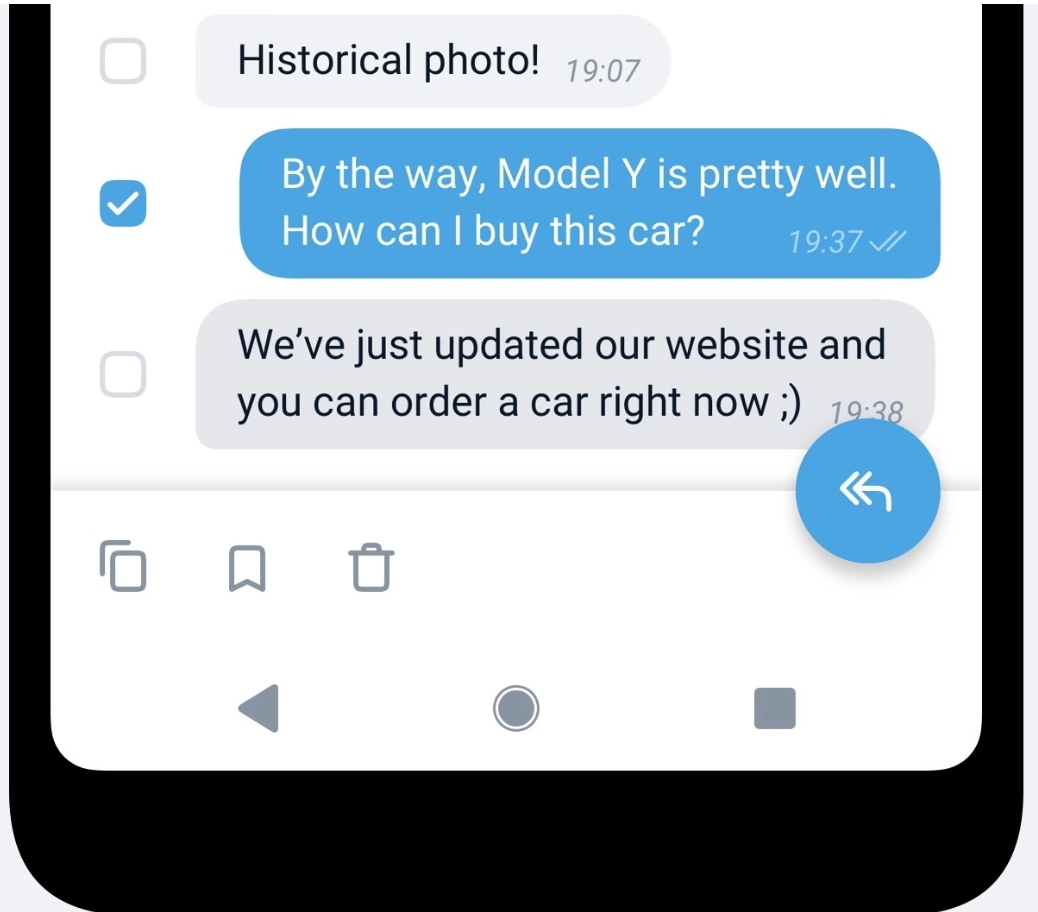
Task: Bookmark the selected message
Action: pos(247,568)
